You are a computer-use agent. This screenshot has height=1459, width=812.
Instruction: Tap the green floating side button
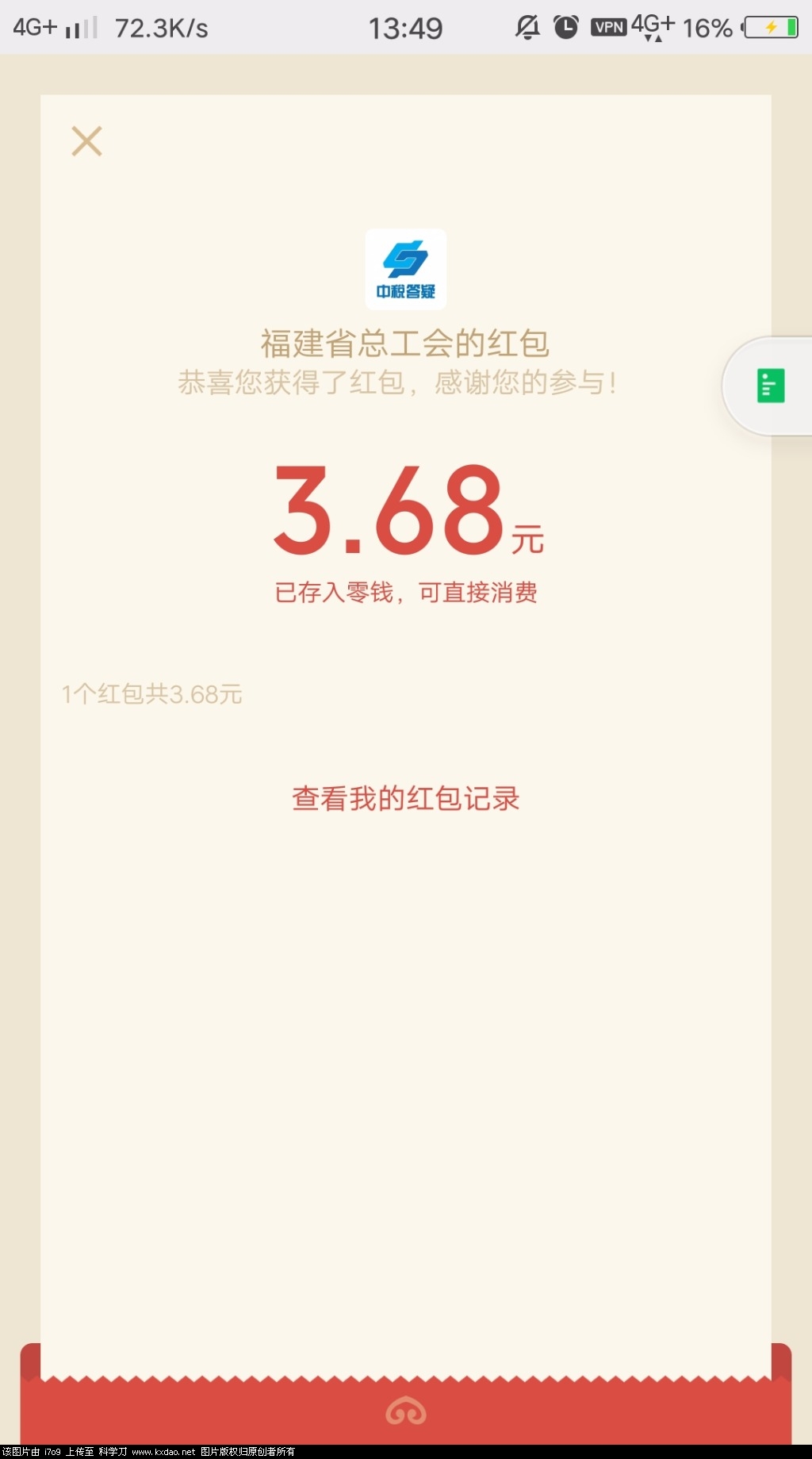pyautogui.click(x=770, y=386)
